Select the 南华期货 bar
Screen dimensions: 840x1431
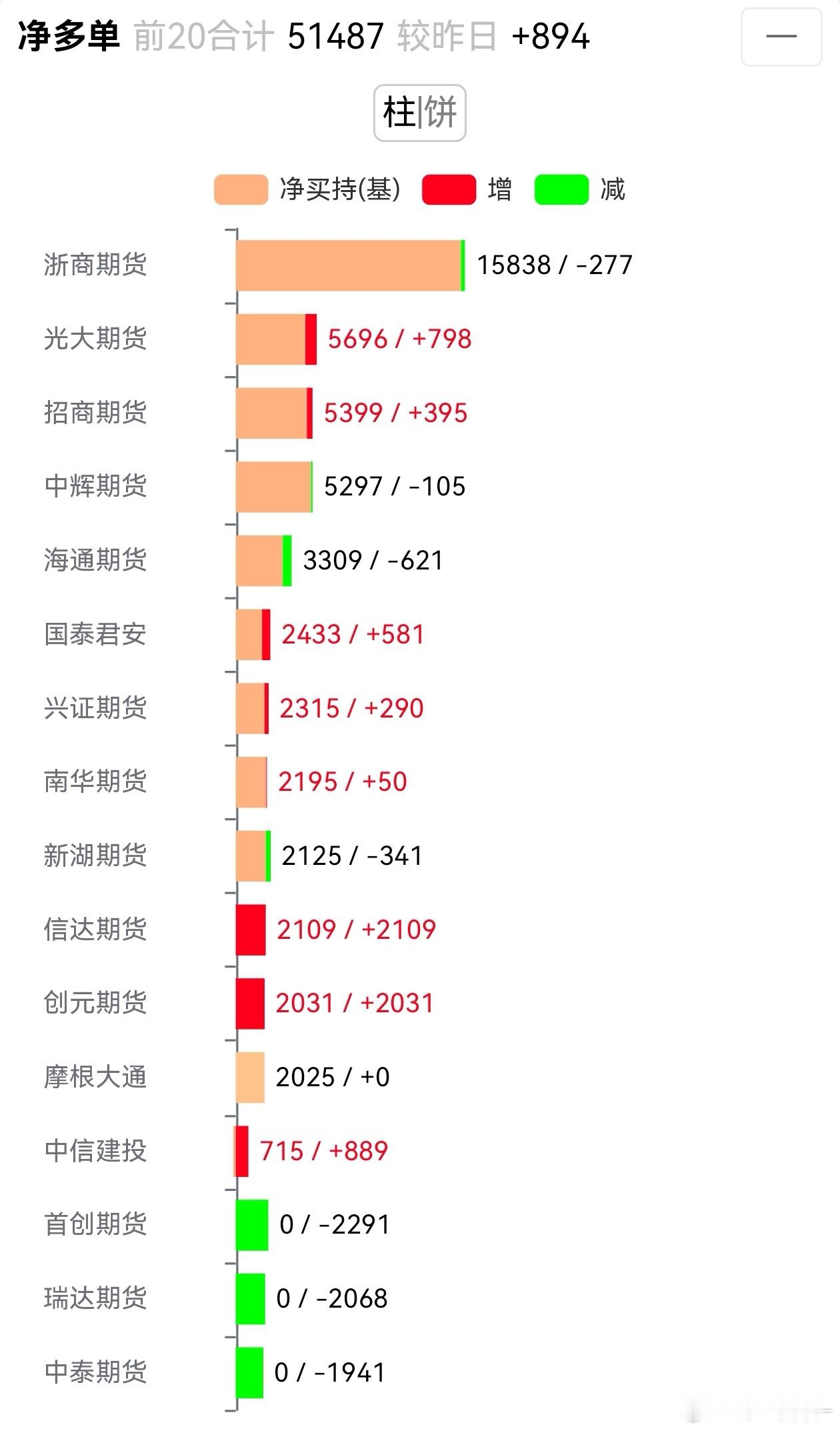250,783
